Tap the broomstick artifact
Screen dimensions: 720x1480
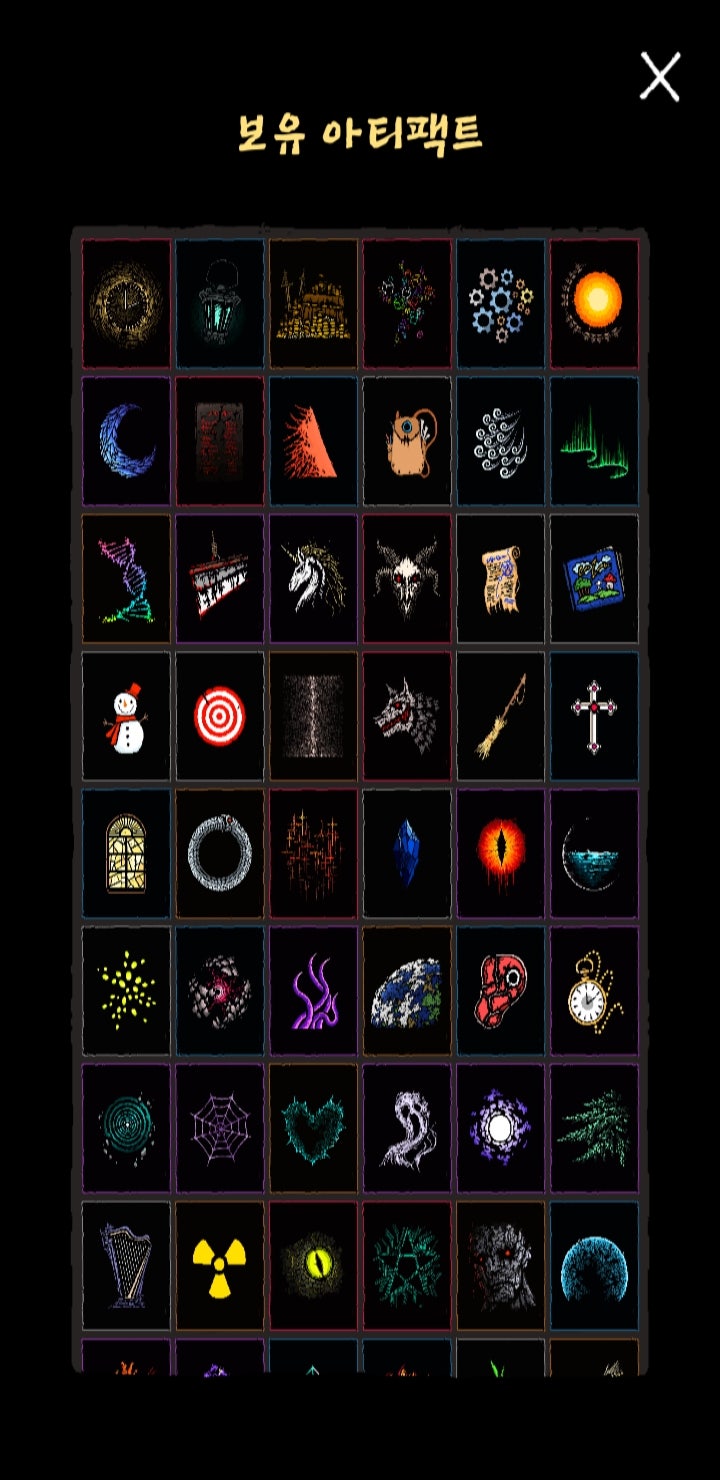coord(500,716)
